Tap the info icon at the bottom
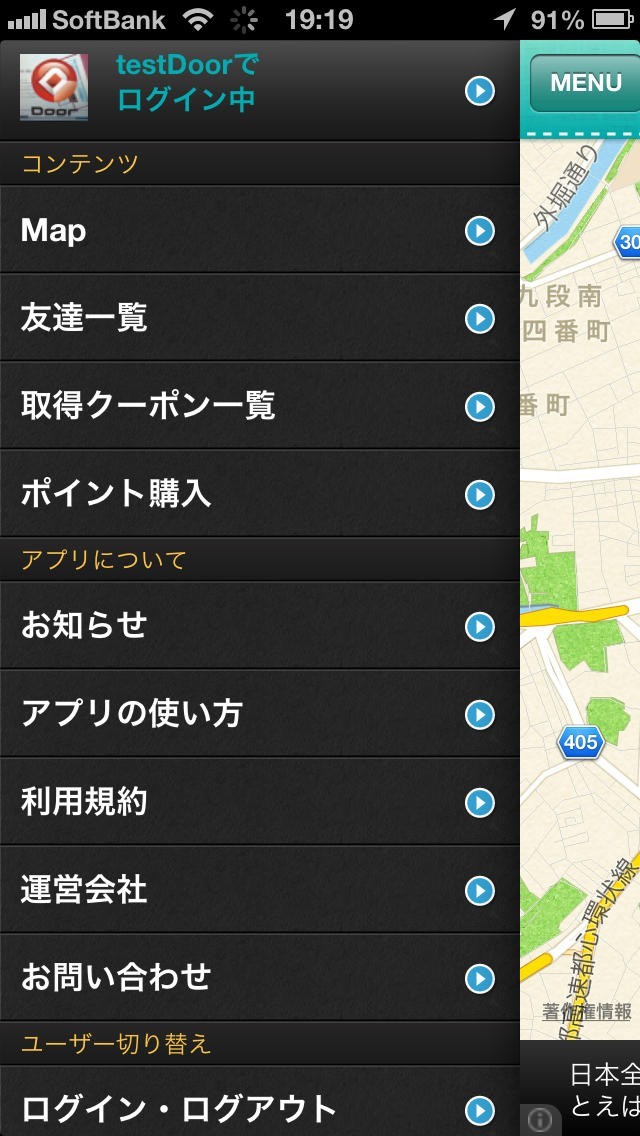This screenshot has height=1136, width=640. tap(539, 1119)
